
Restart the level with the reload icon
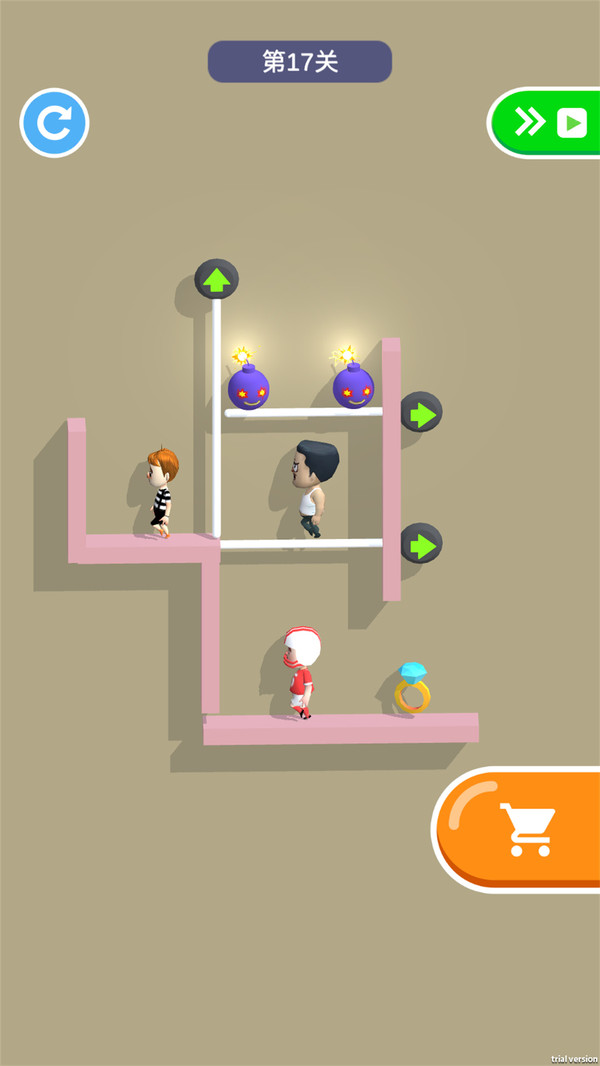pyautogui.click(x=54, y=123)
